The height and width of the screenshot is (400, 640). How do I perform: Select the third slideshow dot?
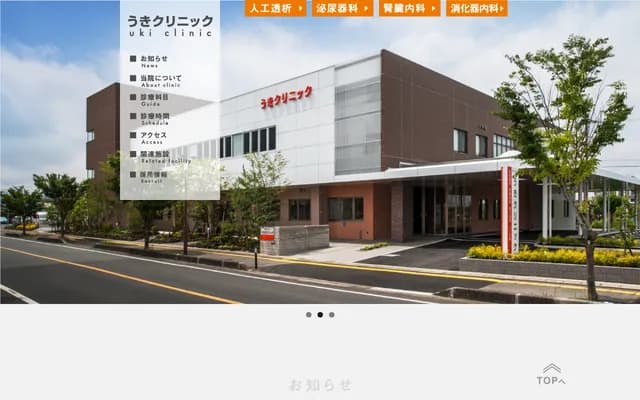pyautogui.click(x=332, y=315)
